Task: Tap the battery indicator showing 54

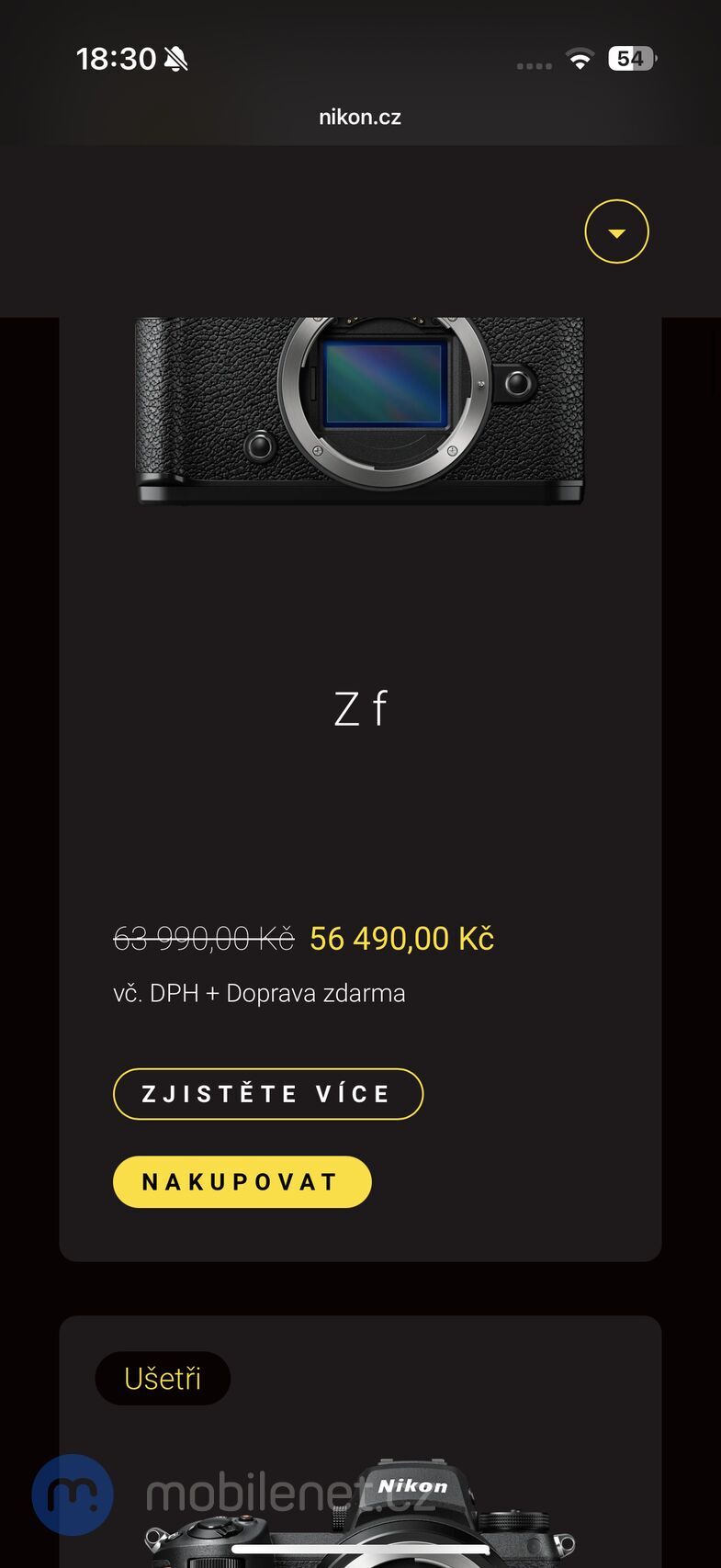Action: (629, 58)
